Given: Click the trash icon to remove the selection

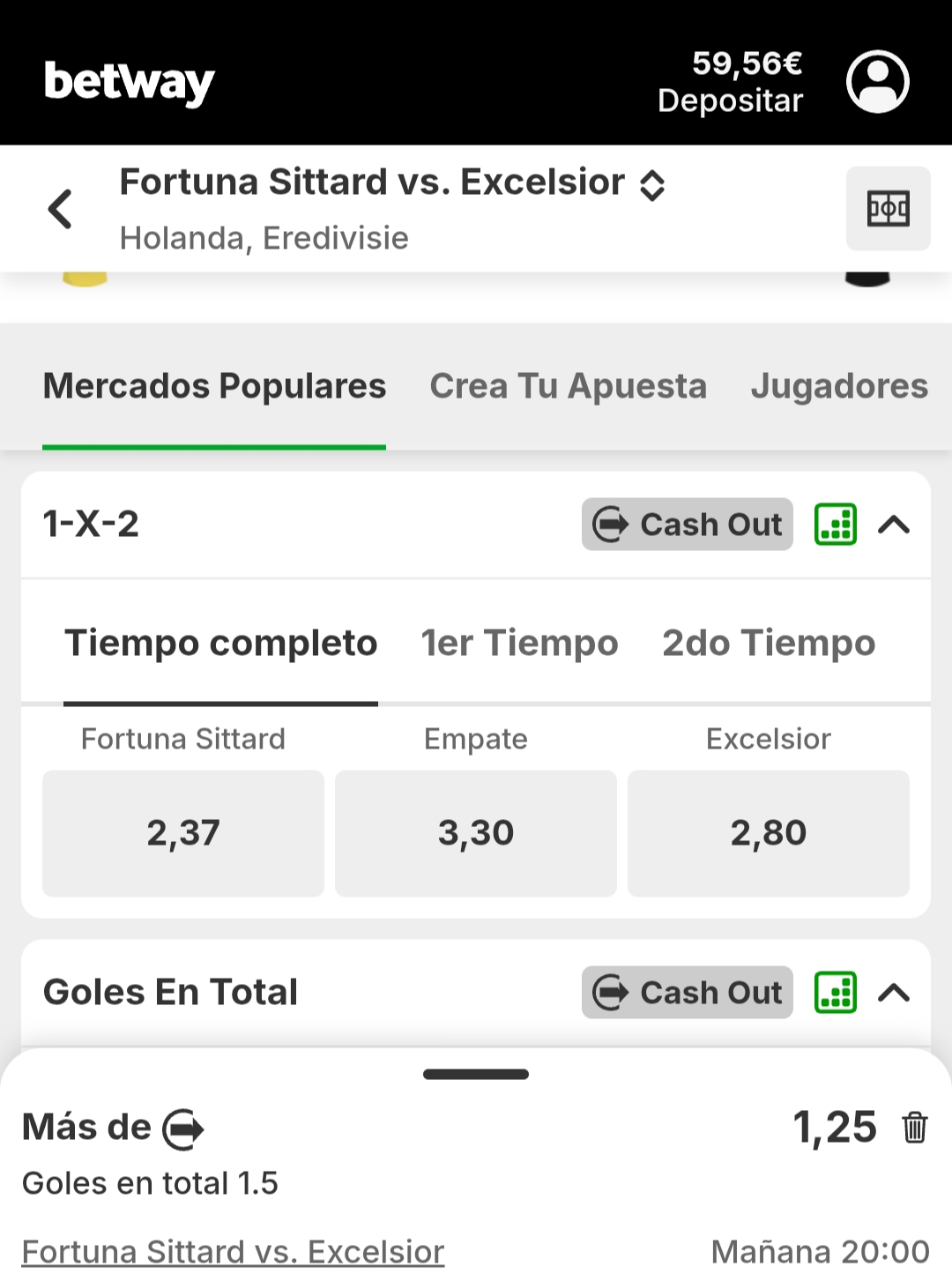Looking at the screenshot, I should [914, 1127].
